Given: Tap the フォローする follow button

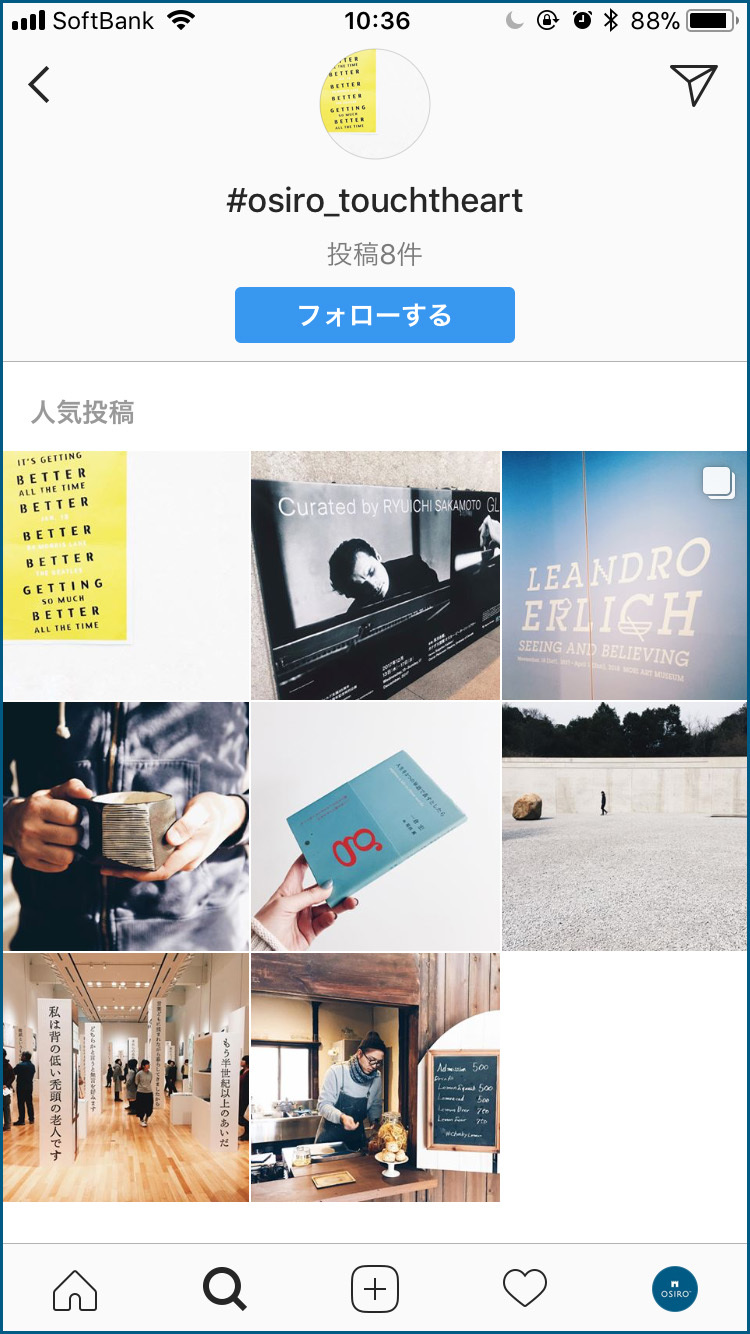Looking at the screenshot, I should 375,315.
